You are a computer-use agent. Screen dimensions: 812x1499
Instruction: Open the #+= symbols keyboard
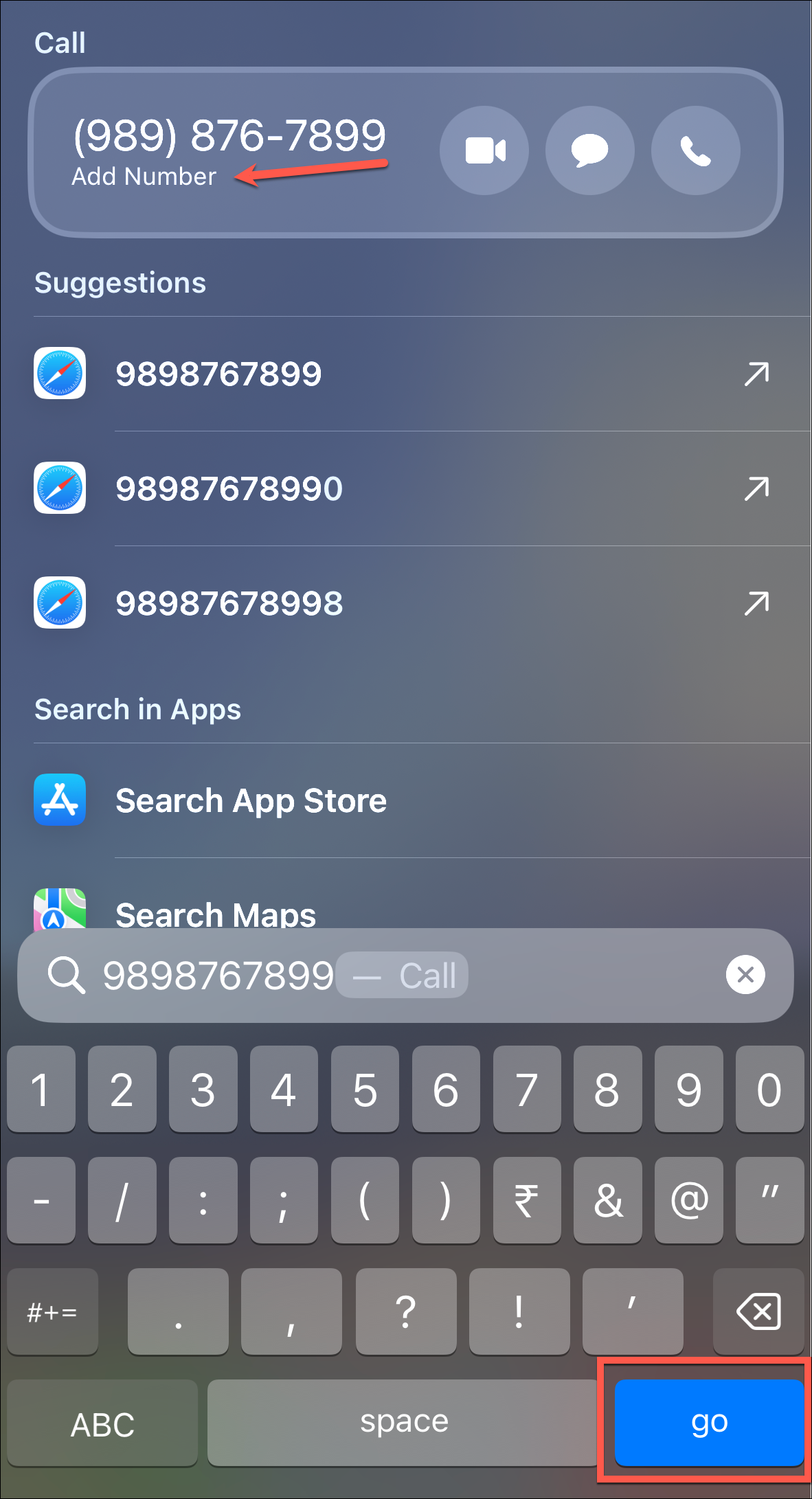tap(52, 1311)
